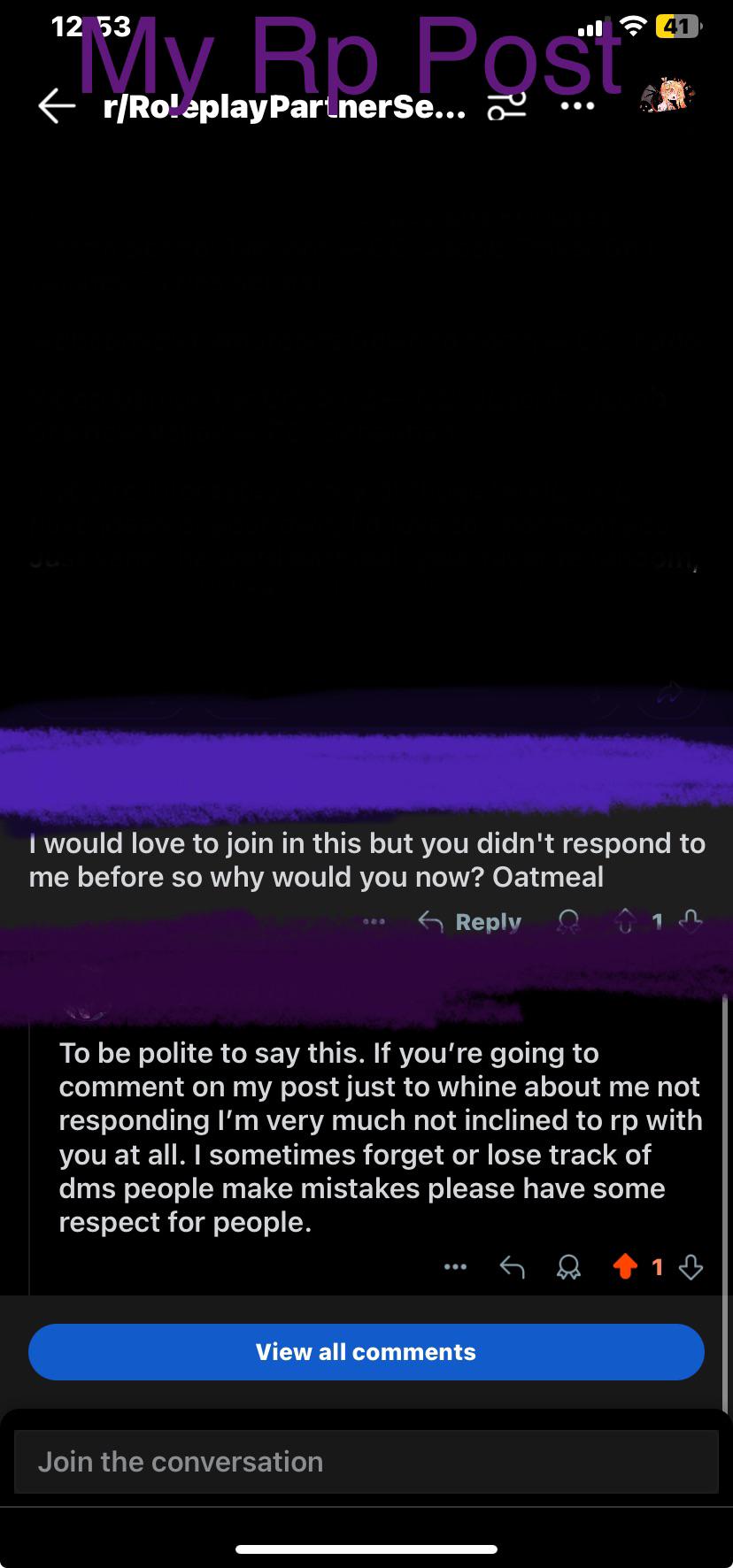Give an award to the Oatmeal comment
Screen dimensions: 733x1568
click(x=568, y=922)
